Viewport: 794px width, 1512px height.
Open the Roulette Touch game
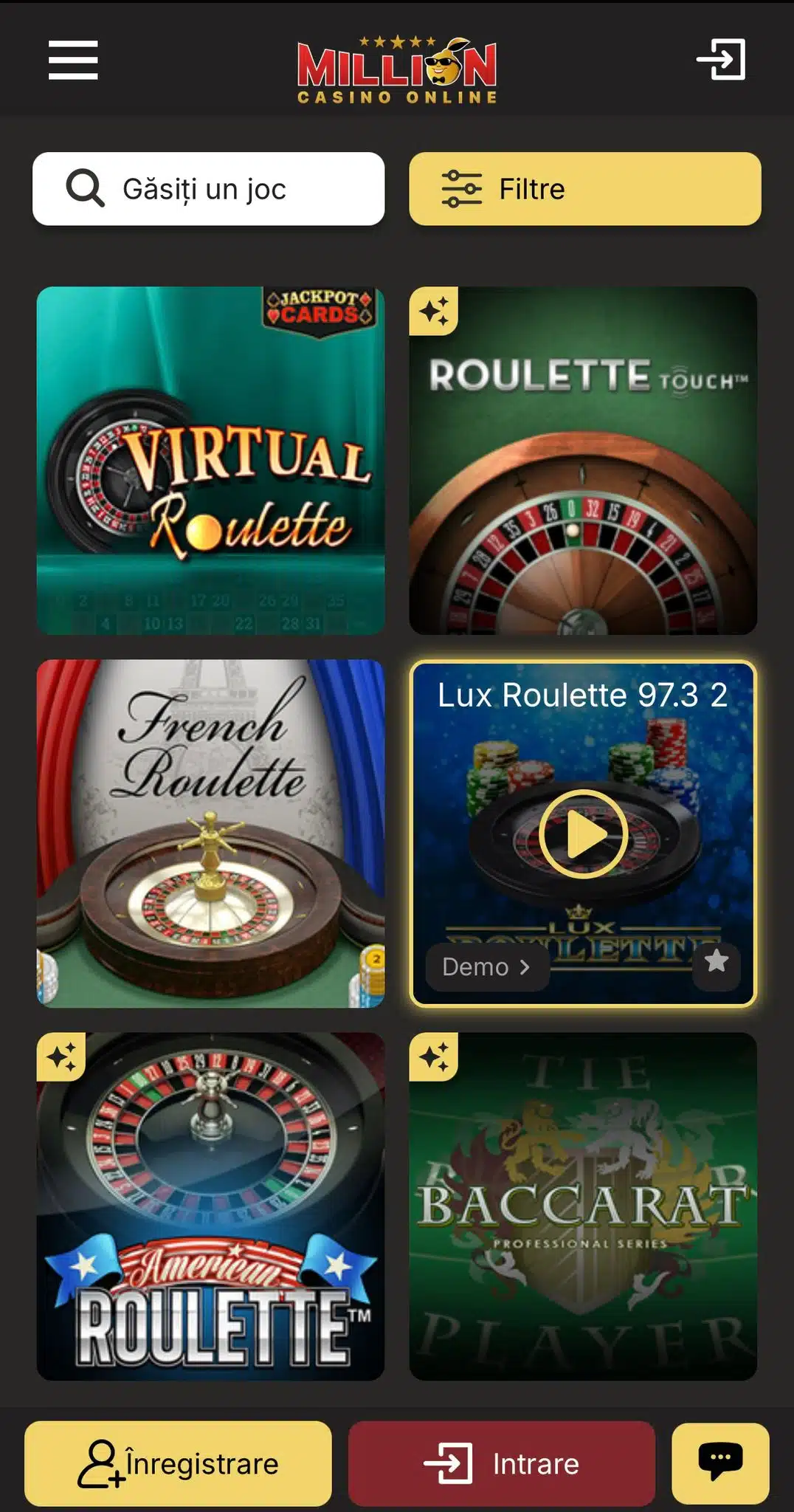(x=583, y=461)
